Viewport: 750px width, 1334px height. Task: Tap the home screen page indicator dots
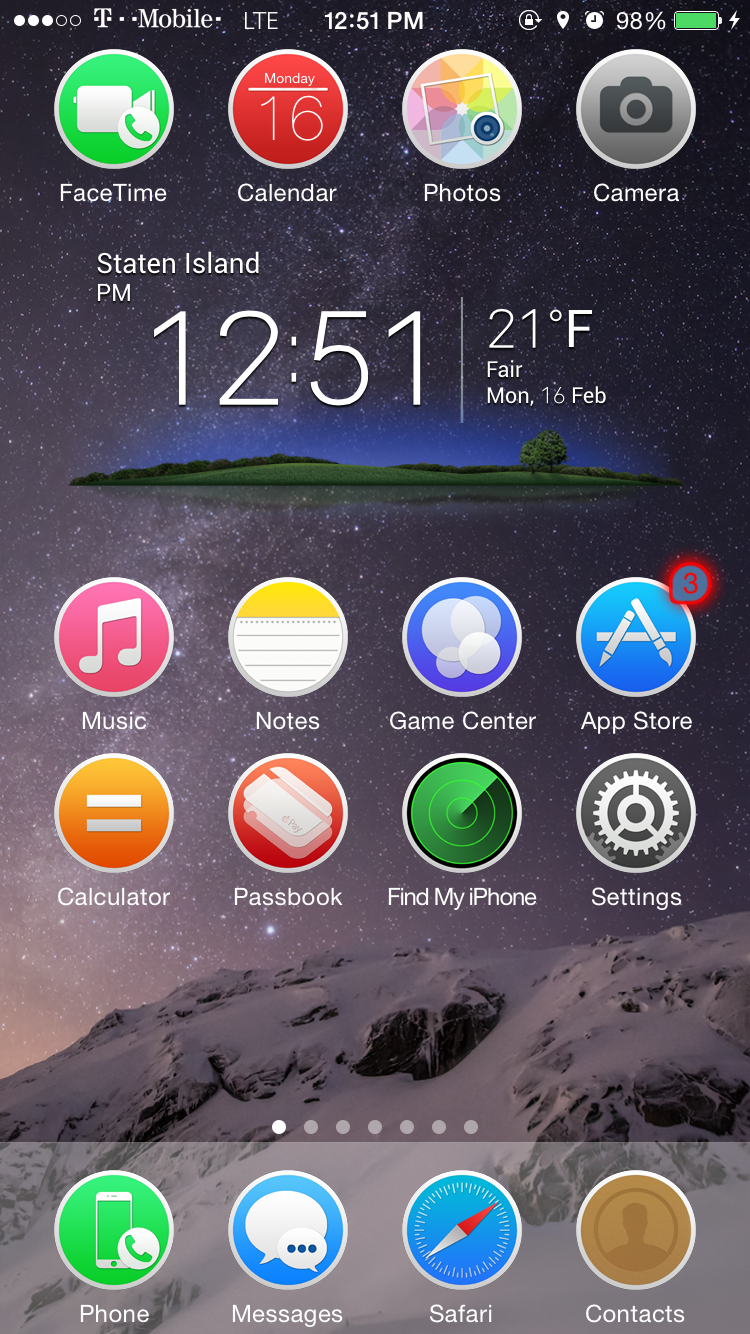tap(375, 1127)
